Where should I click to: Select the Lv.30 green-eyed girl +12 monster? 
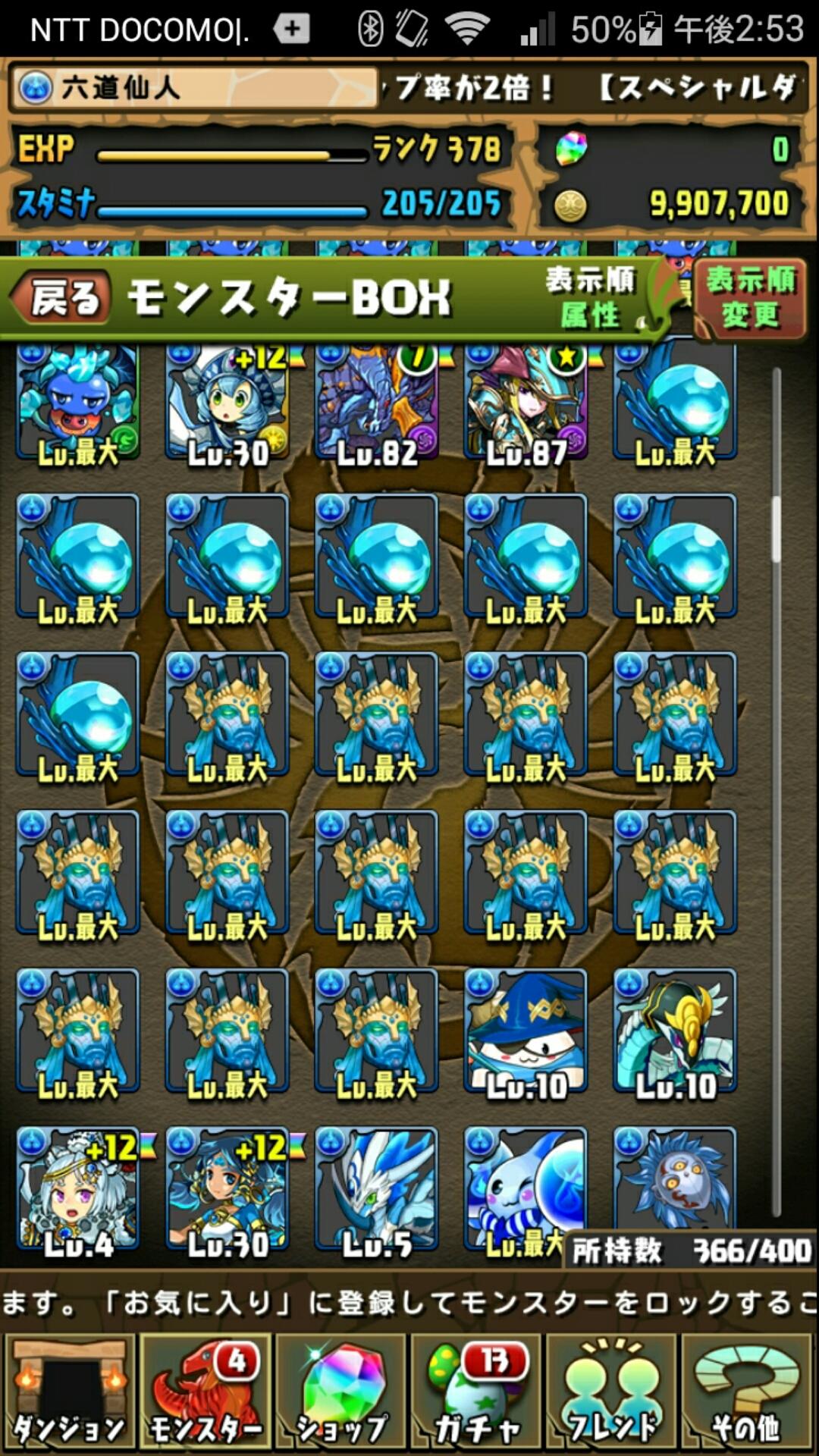(x=227, y=403)
